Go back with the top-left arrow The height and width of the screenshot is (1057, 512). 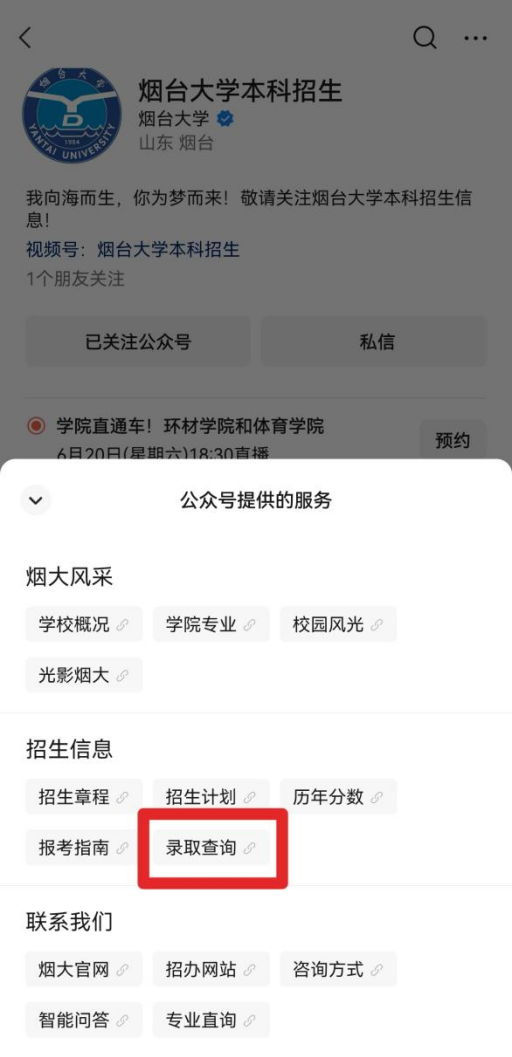click(25, 38)
